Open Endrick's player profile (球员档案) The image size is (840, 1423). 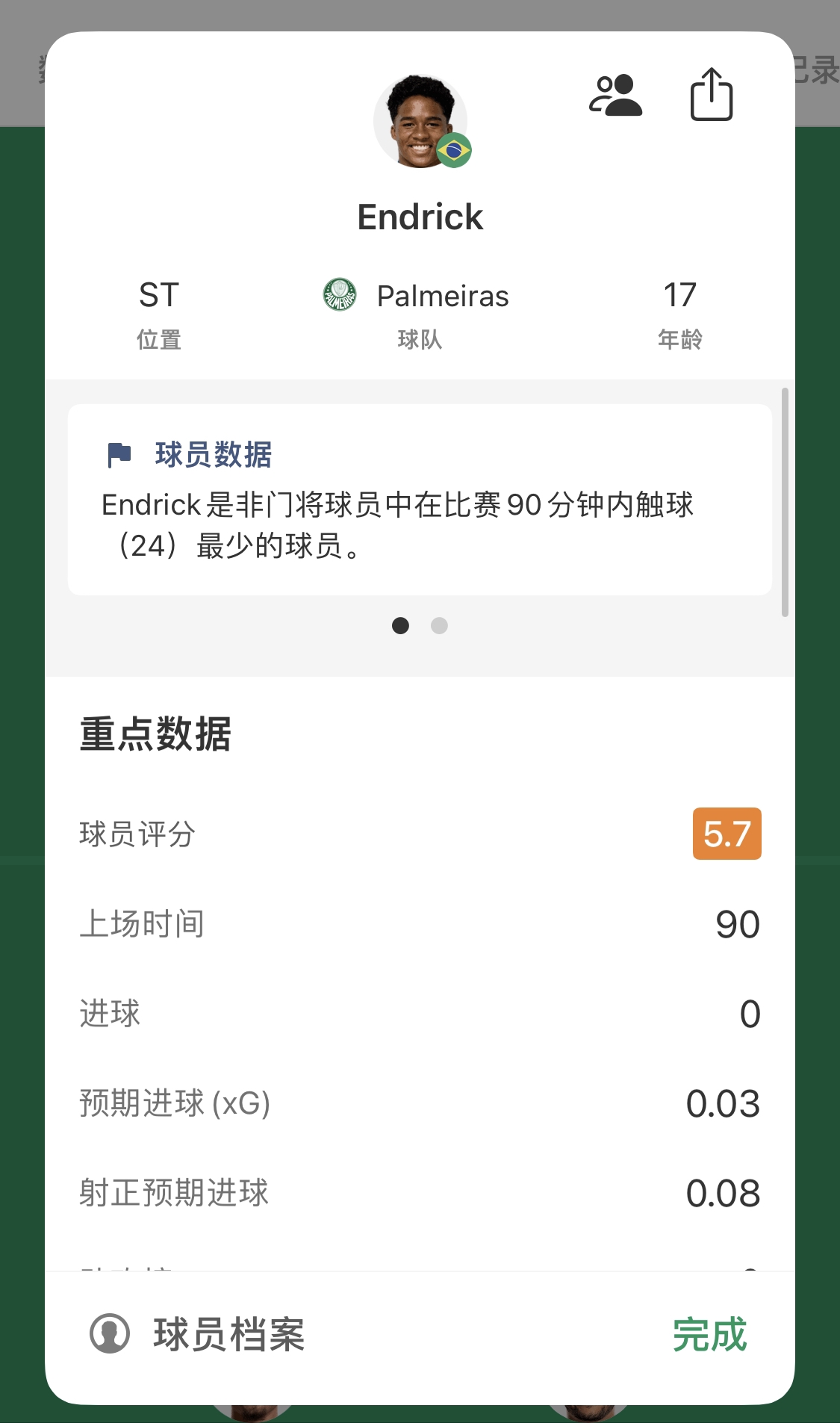198,1334
